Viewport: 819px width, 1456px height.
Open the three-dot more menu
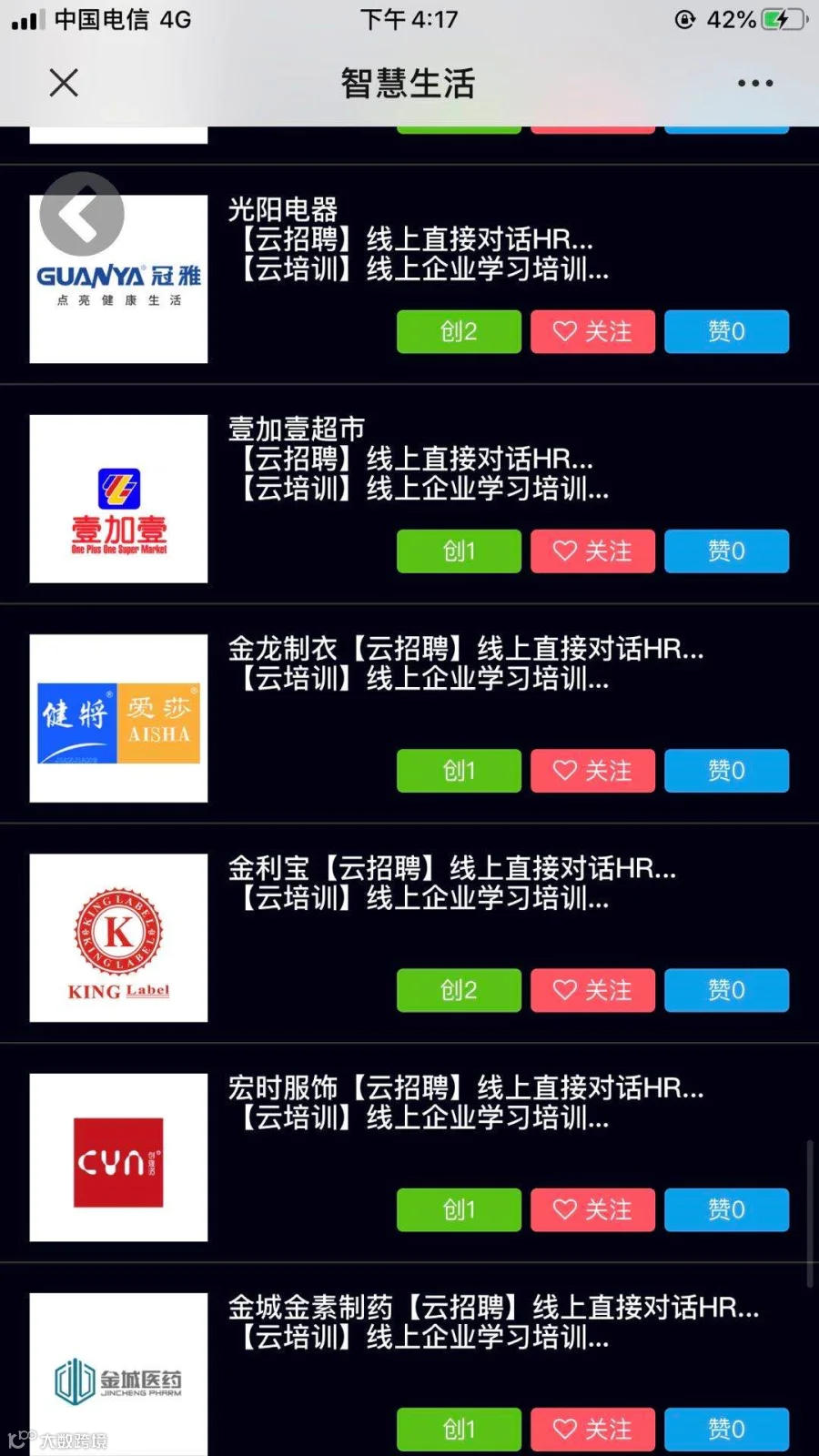(755, 83)
